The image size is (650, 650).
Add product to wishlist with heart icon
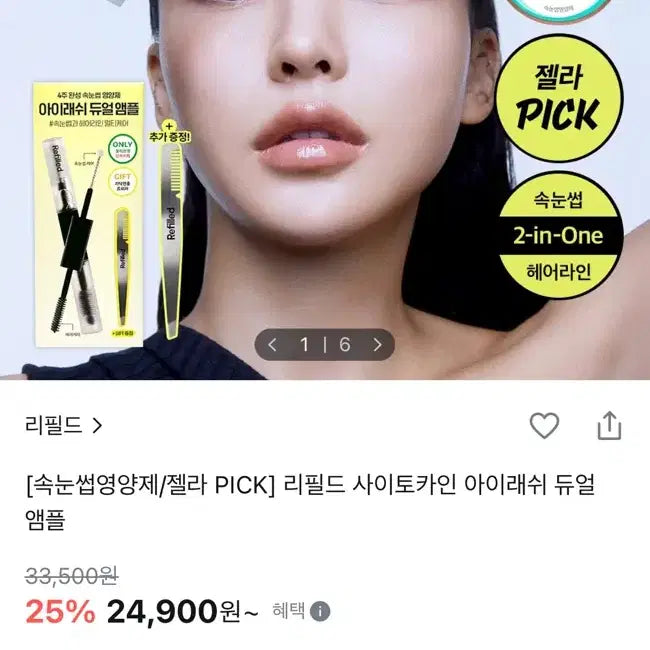click(x=544, y=426)
